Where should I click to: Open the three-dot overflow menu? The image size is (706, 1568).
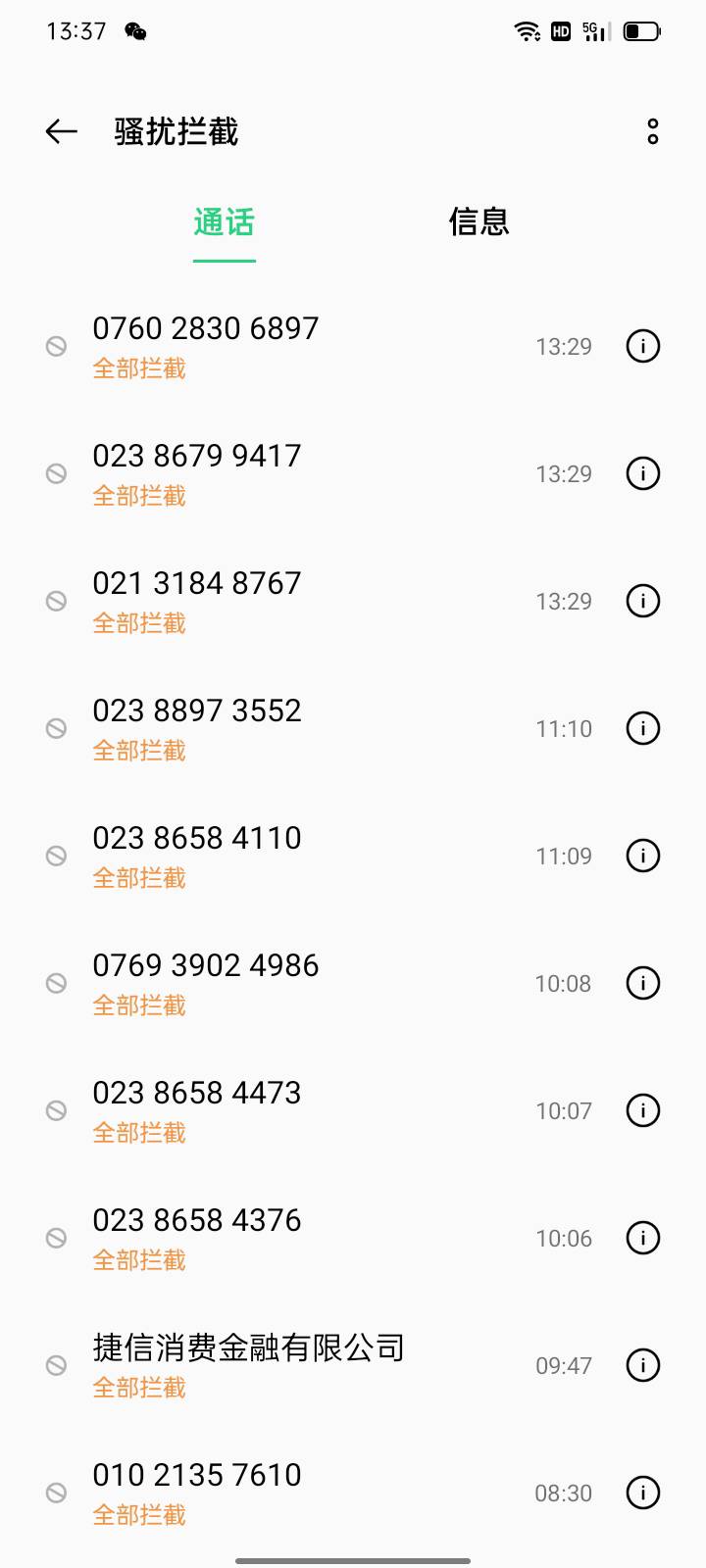pyautogui.click(x=652, y=131)
